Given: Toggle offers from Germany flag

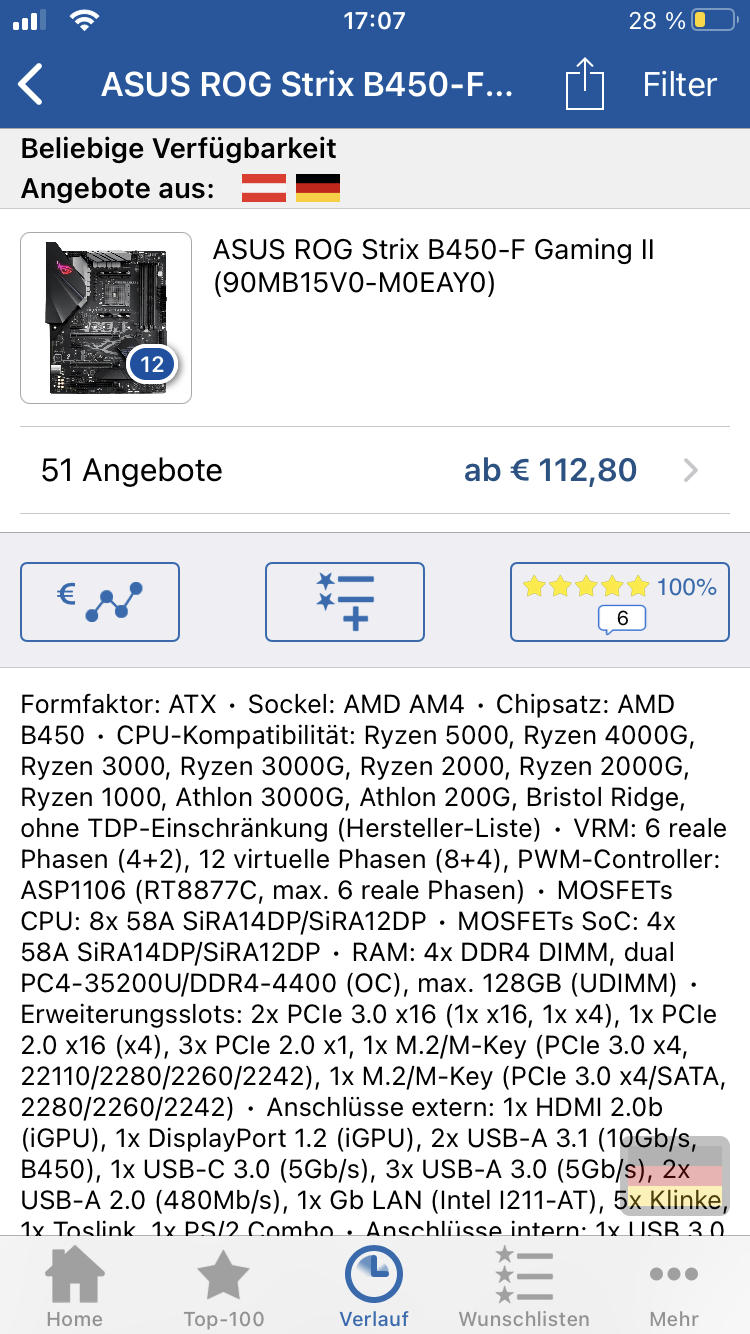Looking at the screenshot, I should coord(318,186).
